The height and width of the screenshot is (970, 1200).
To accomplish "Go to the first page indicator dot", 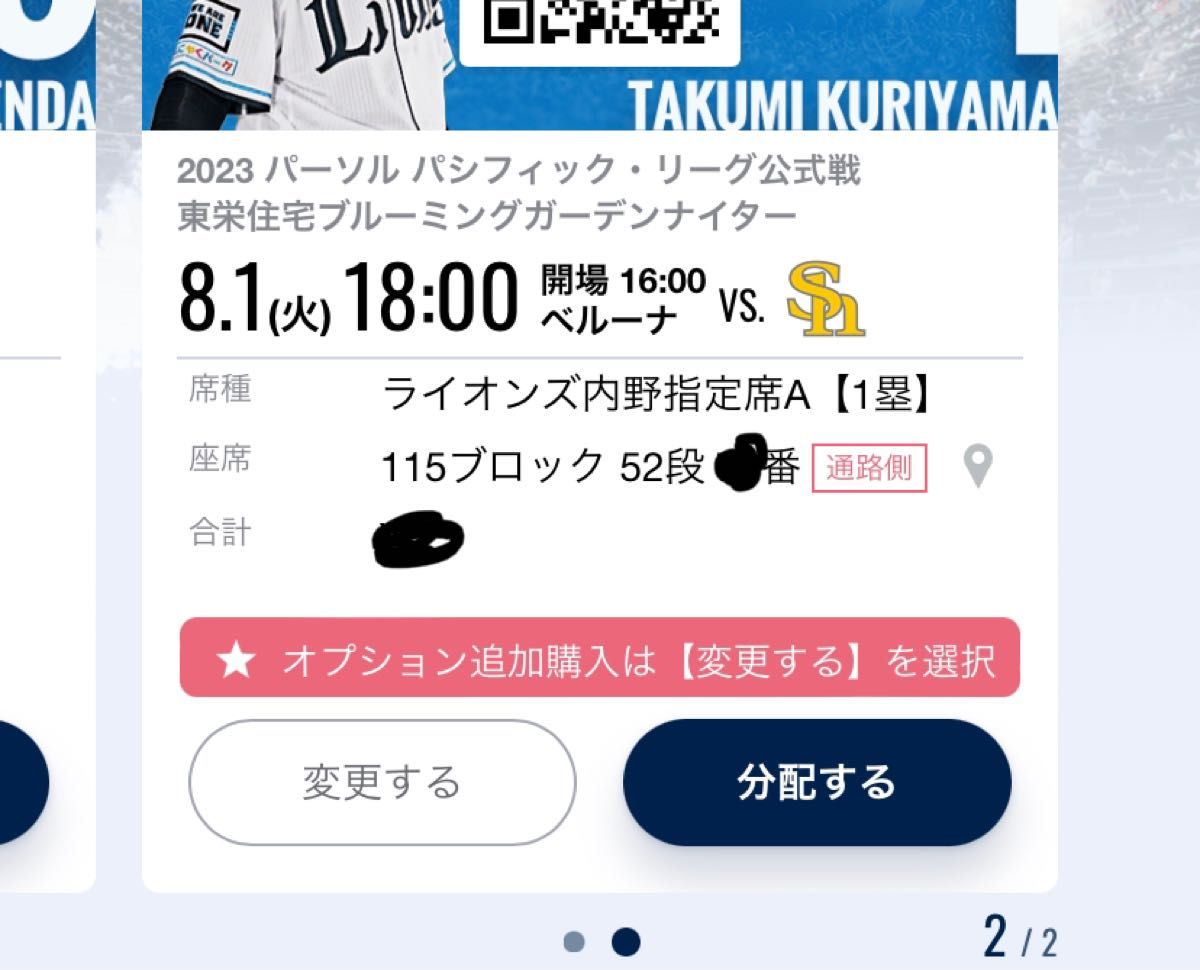I will pyautogui.click(x=574, y=941).
